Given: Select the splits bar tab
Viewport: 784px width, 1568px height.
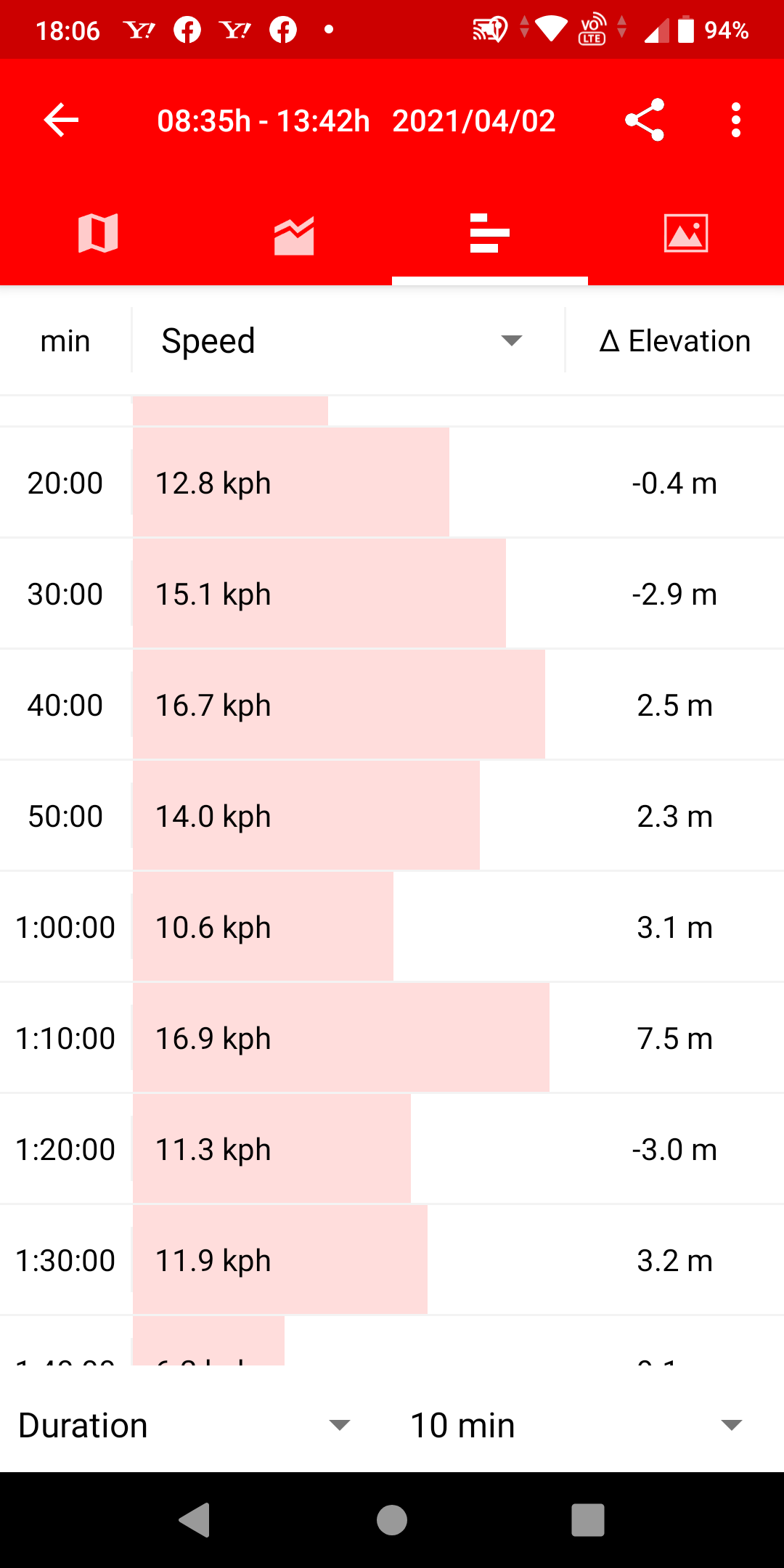Looking at the screenshot, I should 490,234.
